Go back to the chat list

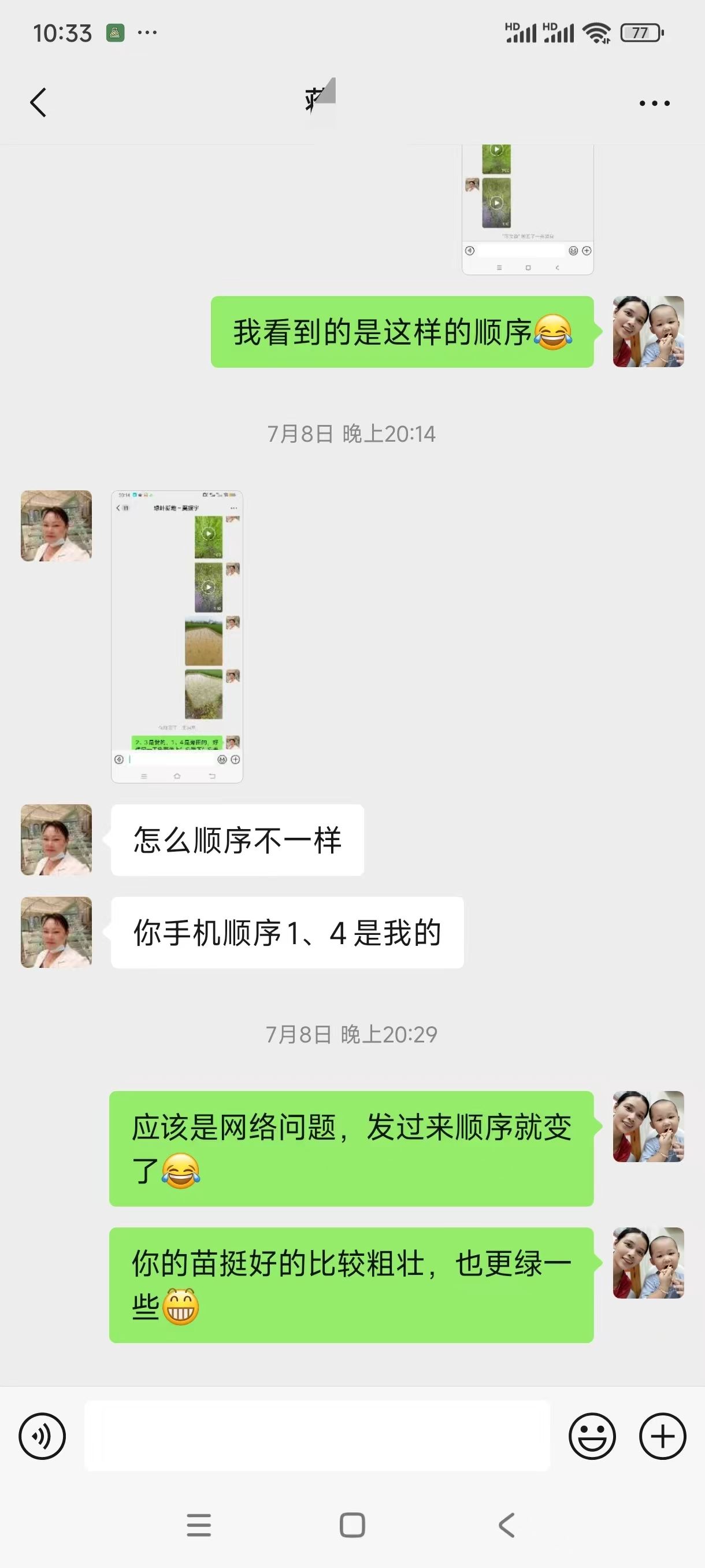click(x=38, y=102)
